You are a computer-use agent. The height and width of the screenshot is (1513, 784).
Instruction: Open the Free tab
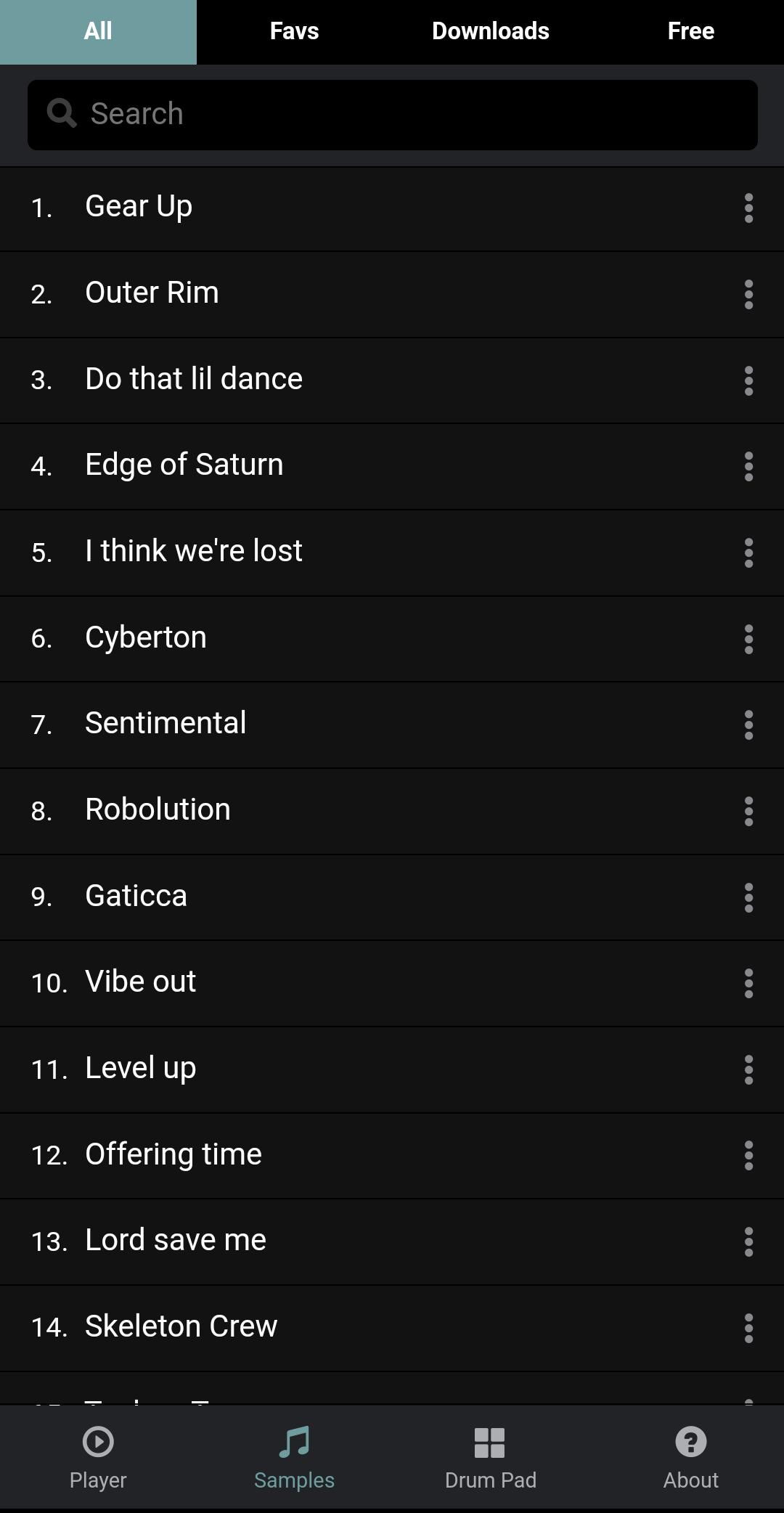pyautogui.click(x=690, y=31)
